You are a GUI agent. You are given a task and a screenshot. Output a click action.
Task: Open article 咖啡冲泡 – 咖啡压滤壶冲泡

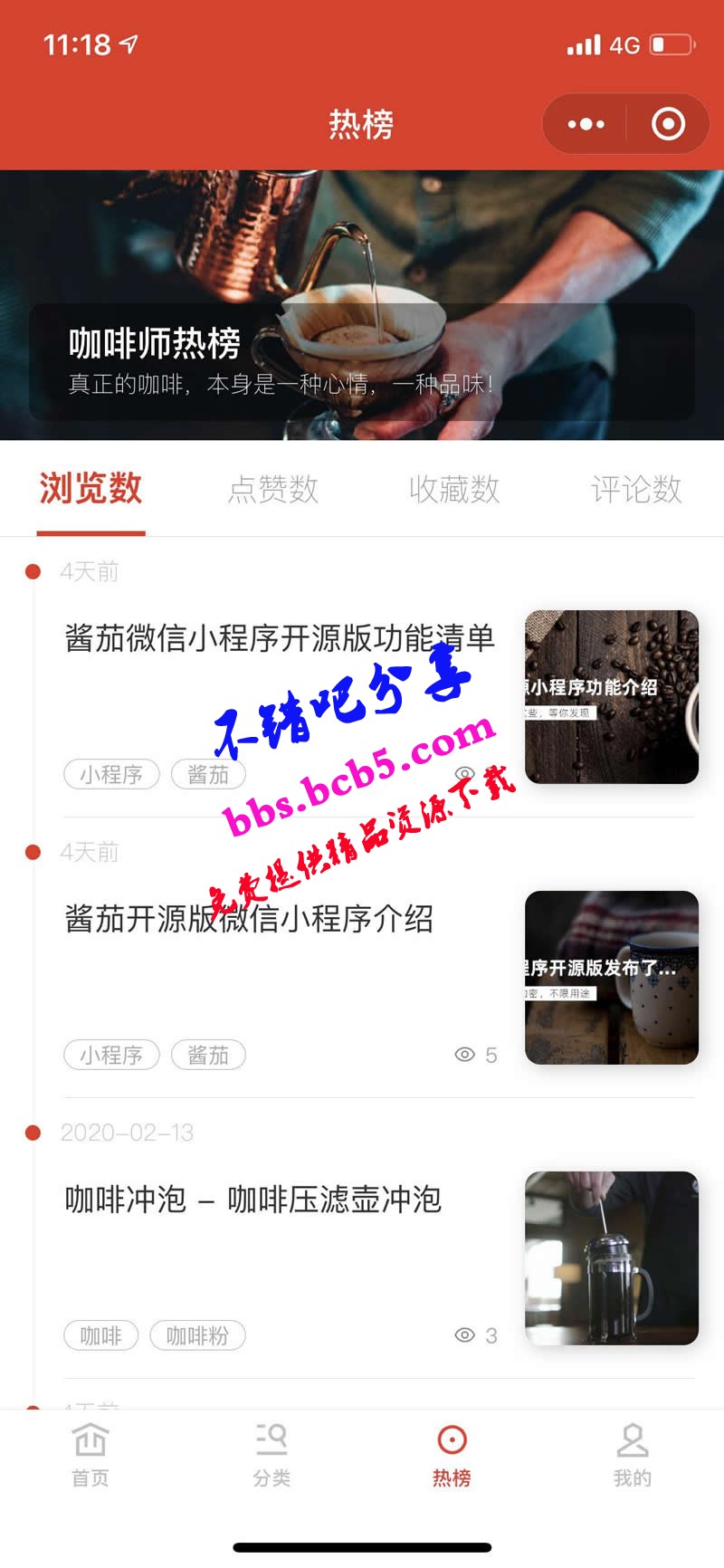coord(252,1200)
